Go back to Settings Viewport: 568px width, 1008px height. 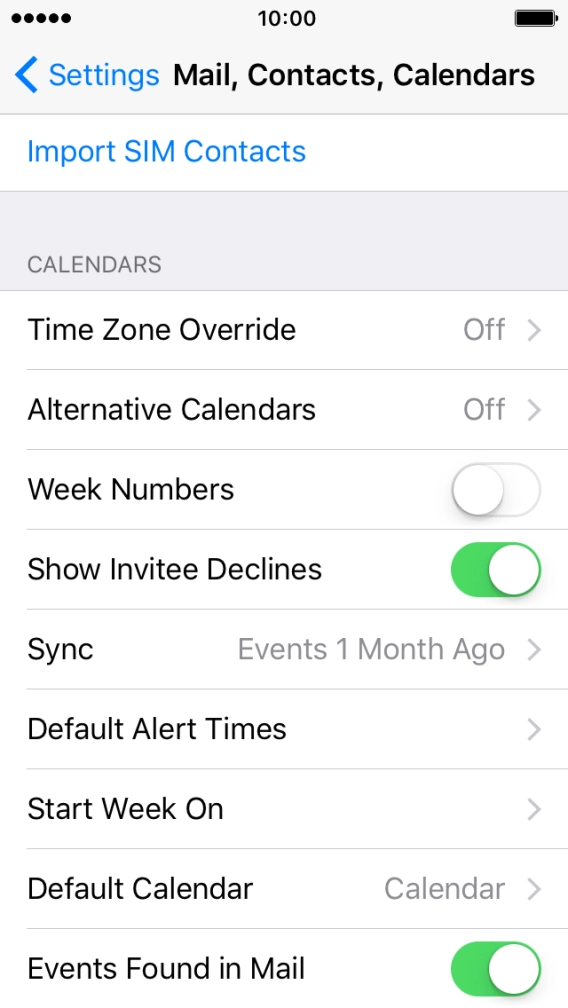[x=87, y=75]
